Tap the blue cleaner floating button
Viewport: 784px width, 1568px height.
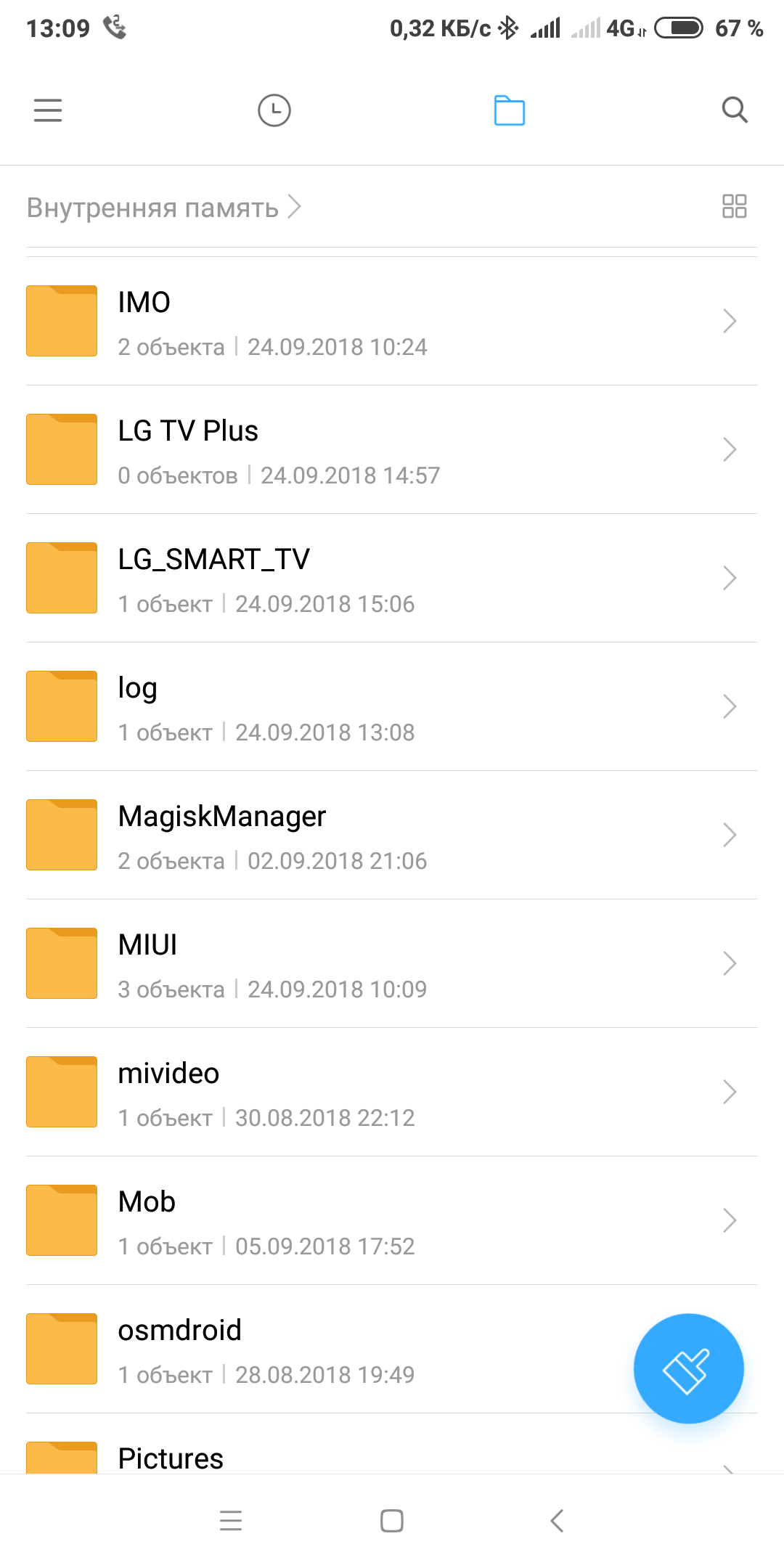coord(688,1368)
